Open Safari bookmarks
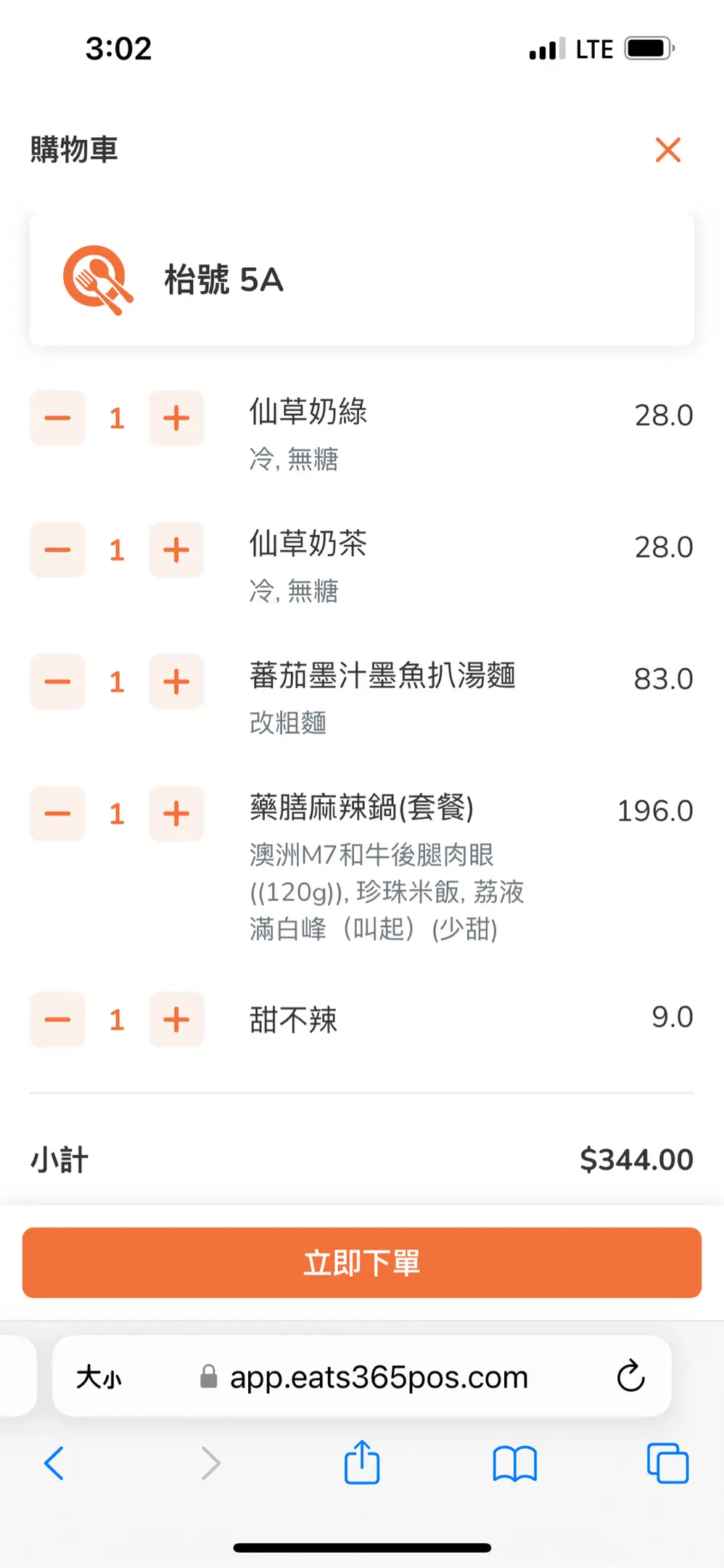Viewport: 724px width, 1568px height. tap(514, 1463)
